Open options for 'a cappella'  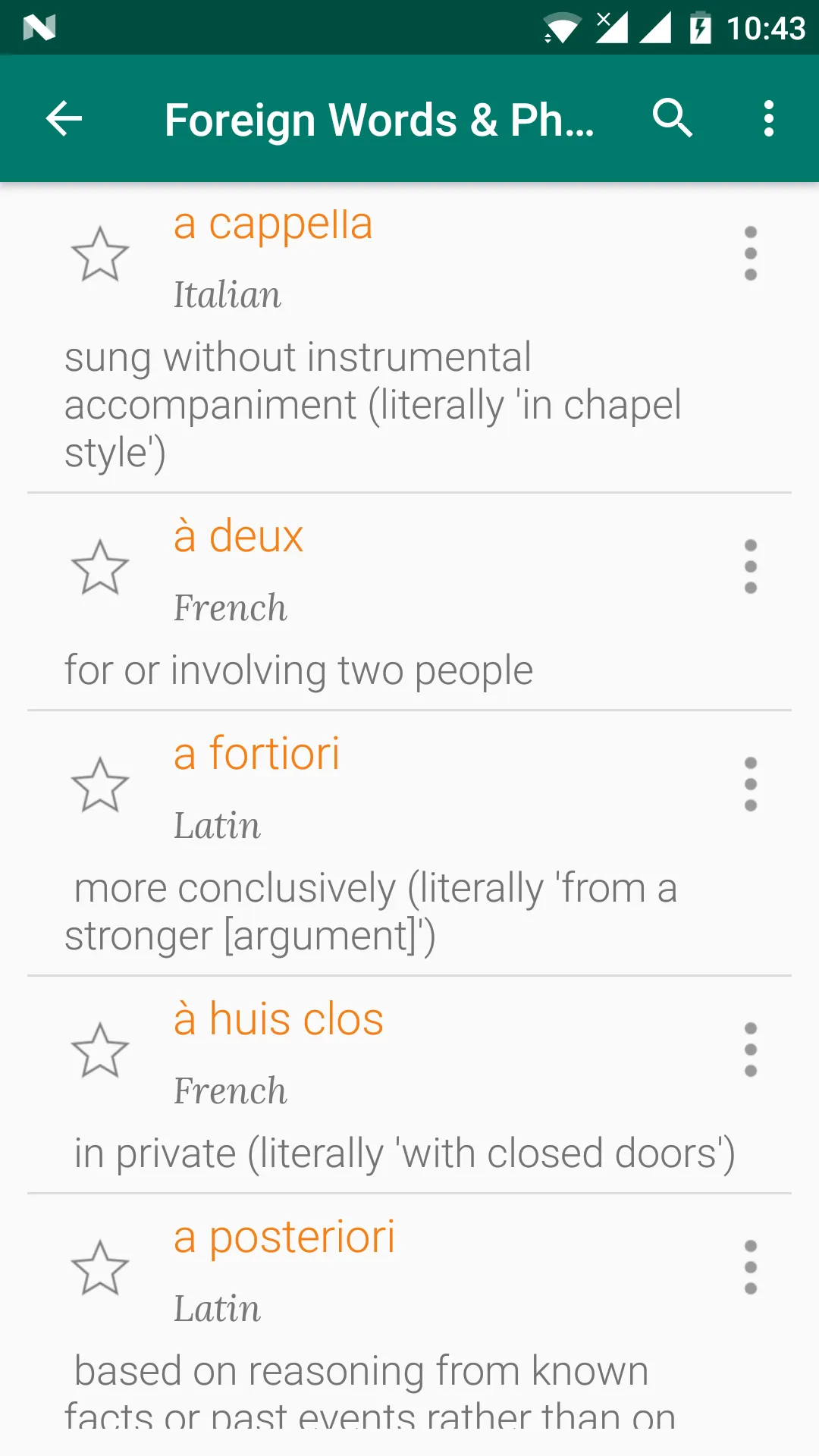pos(751,253)
